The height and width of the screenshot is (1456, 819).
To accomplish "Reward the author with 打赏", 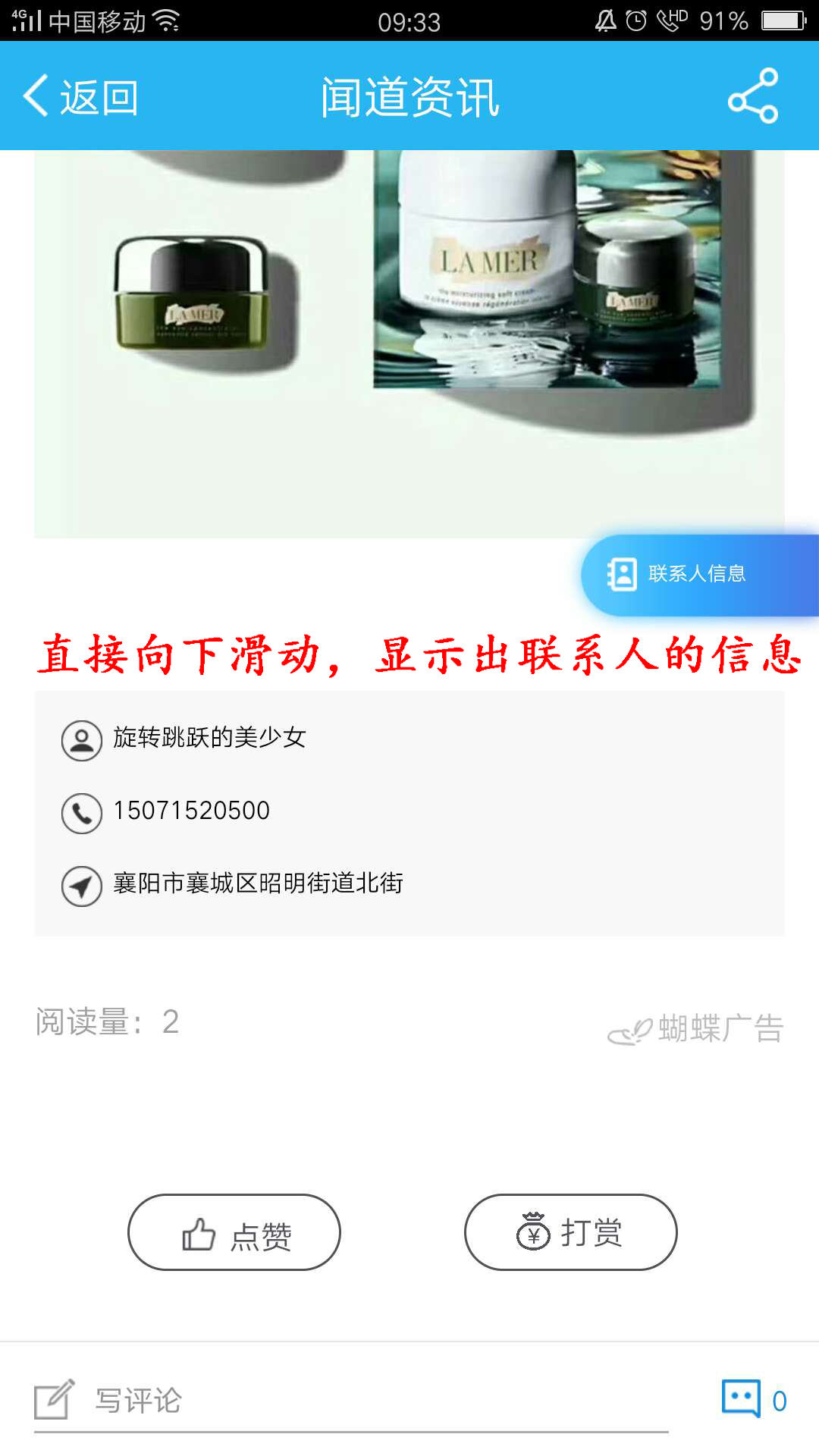I will (x=570, y=1233).
